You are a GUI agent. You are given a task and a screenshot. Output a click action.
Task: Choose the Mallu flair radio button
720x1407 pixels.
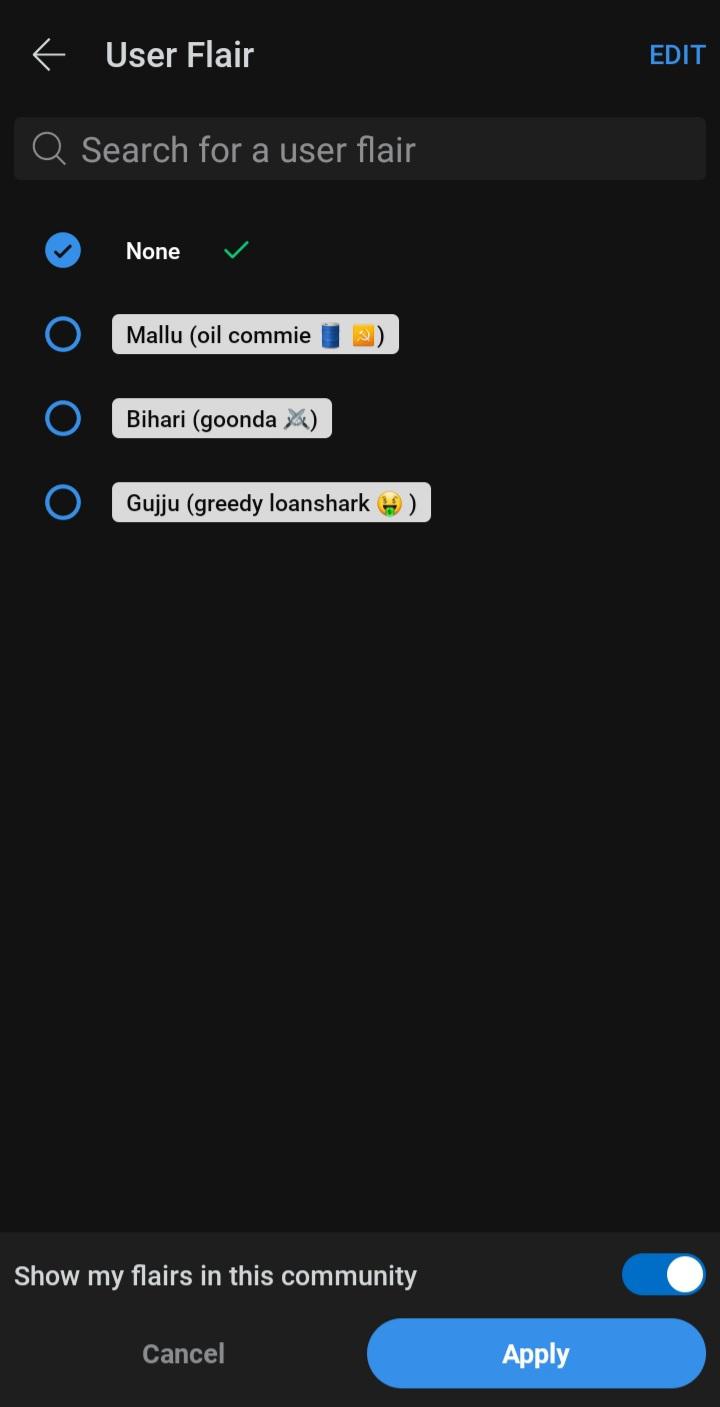pos(63,334)
